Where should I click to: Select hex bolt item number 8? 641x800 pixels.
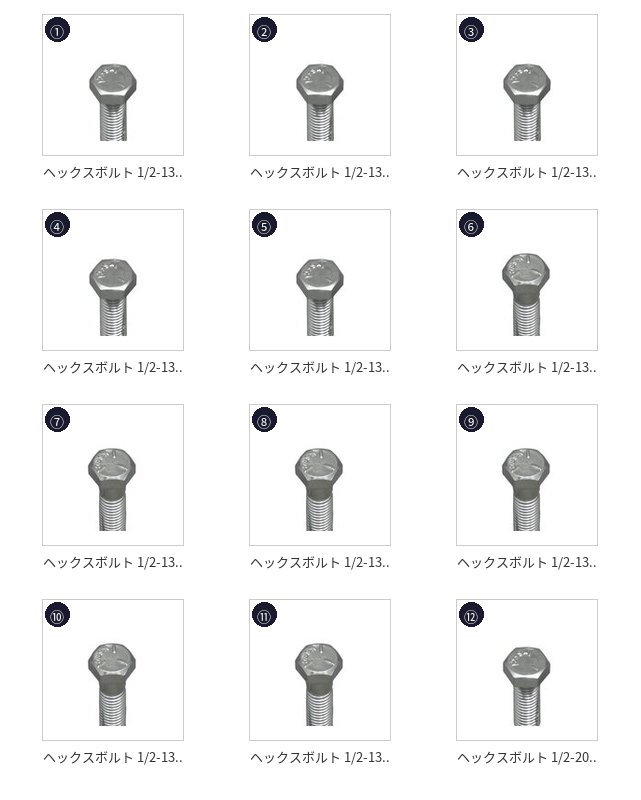coord(320,476)
